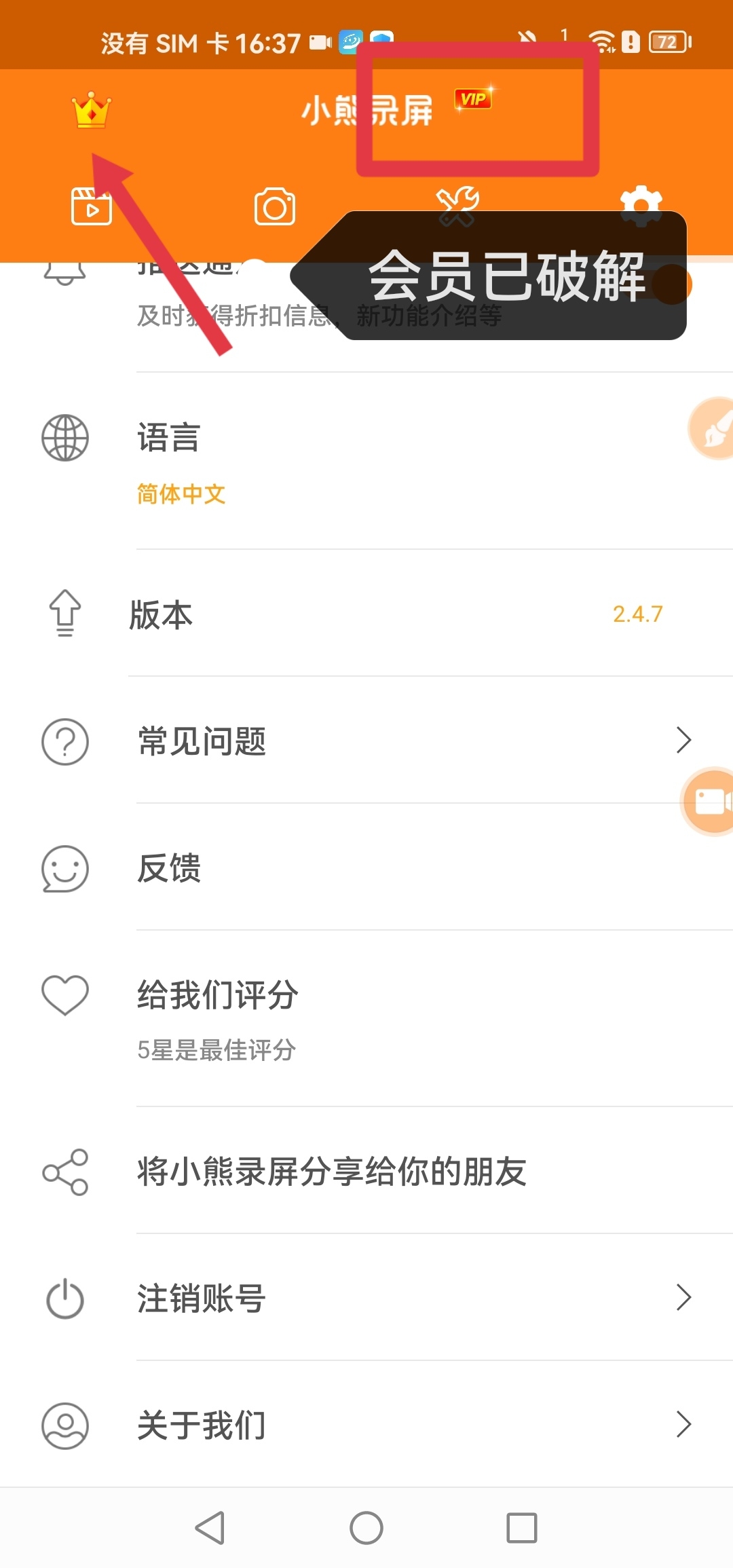The width and height of the screenshot is (733, 1568).
Task: Switch to the screenshots camera tab
Action: [275, 206]
